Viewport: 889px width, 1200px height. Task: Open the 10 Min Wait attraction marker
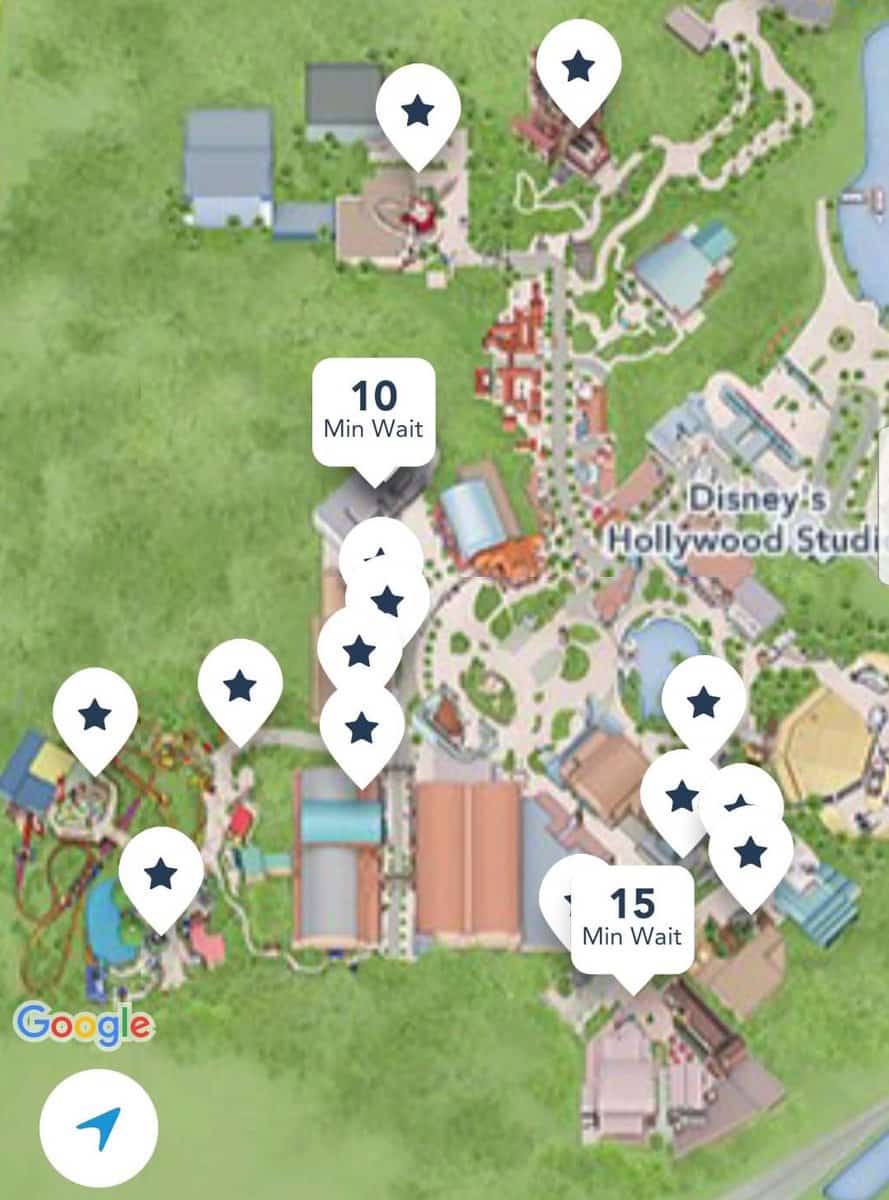(x=373, y=405)
